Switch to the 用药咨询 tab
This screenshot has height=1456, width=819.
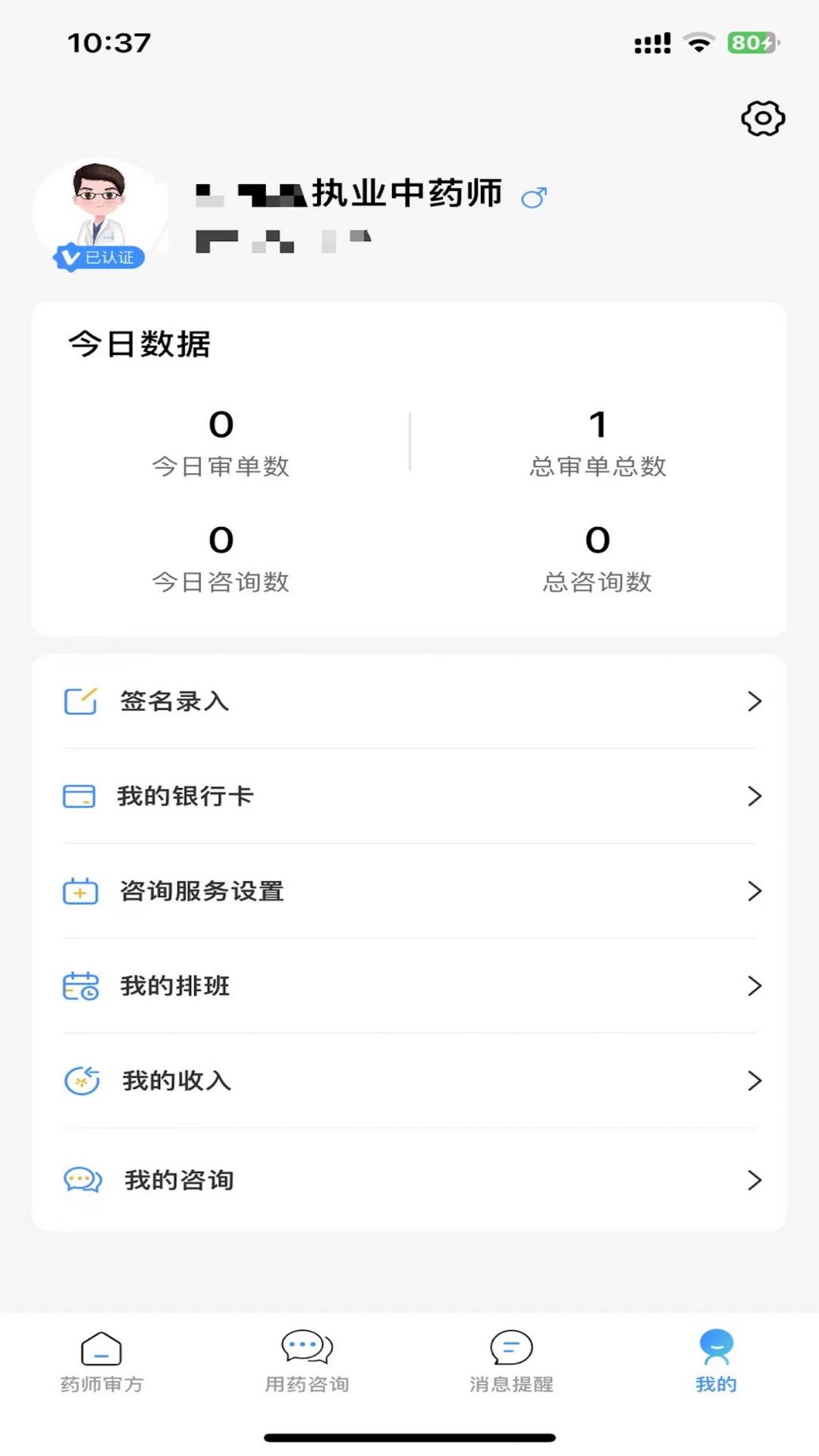(305, 1365)
